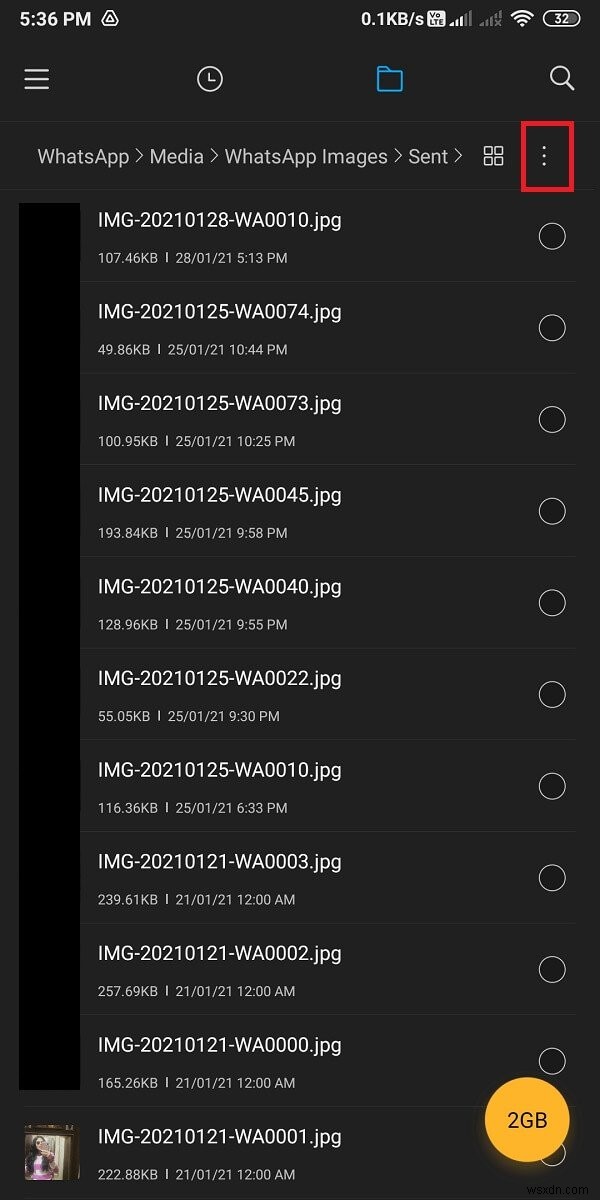The image size is (600, 1200).
Task: Open IMG-20210125-WA0040.jpg
Action: 220,587
